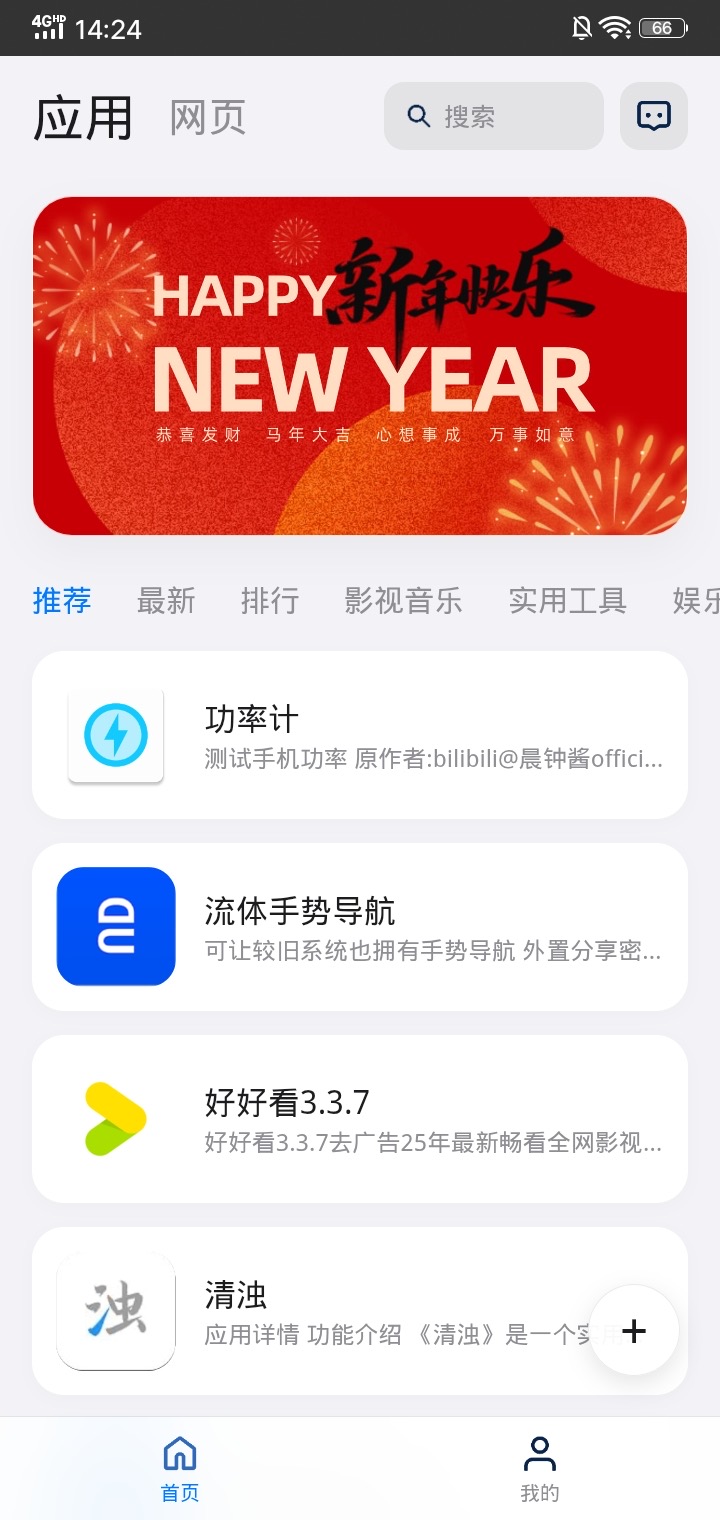Viewport: 720px width, 1520px height.
Task: Switch to the 最新 category
Action: tap(166, 600)
